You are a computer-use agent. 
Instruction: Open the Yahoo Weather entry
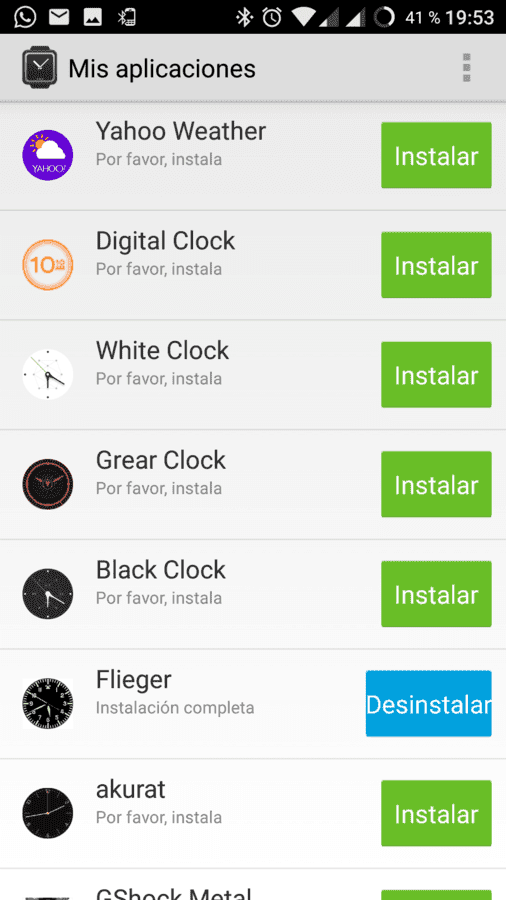pos(253,156)
